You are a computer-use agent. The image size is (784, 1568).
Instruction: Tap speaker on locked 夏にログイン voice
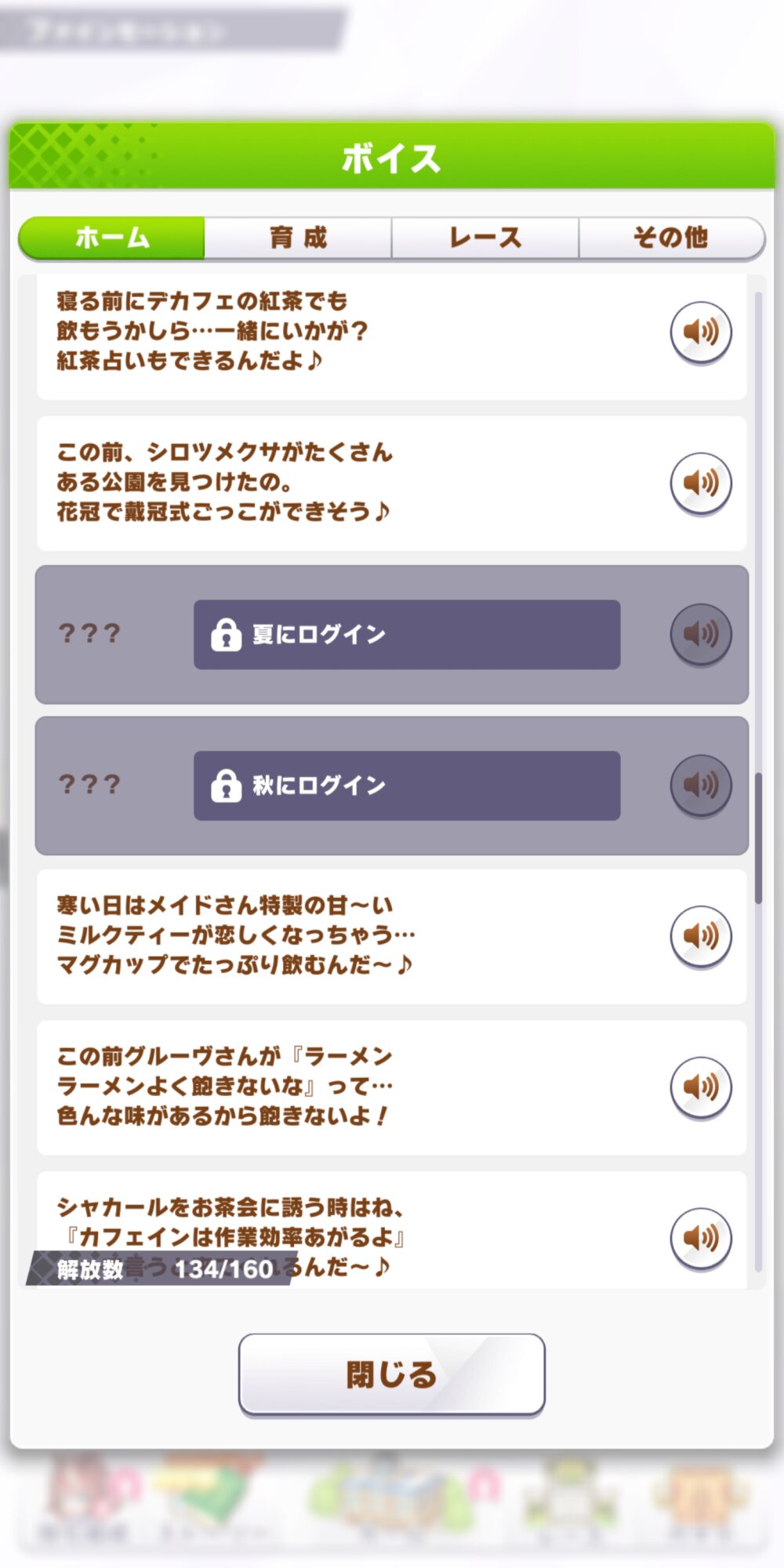(x=701, y=634)
